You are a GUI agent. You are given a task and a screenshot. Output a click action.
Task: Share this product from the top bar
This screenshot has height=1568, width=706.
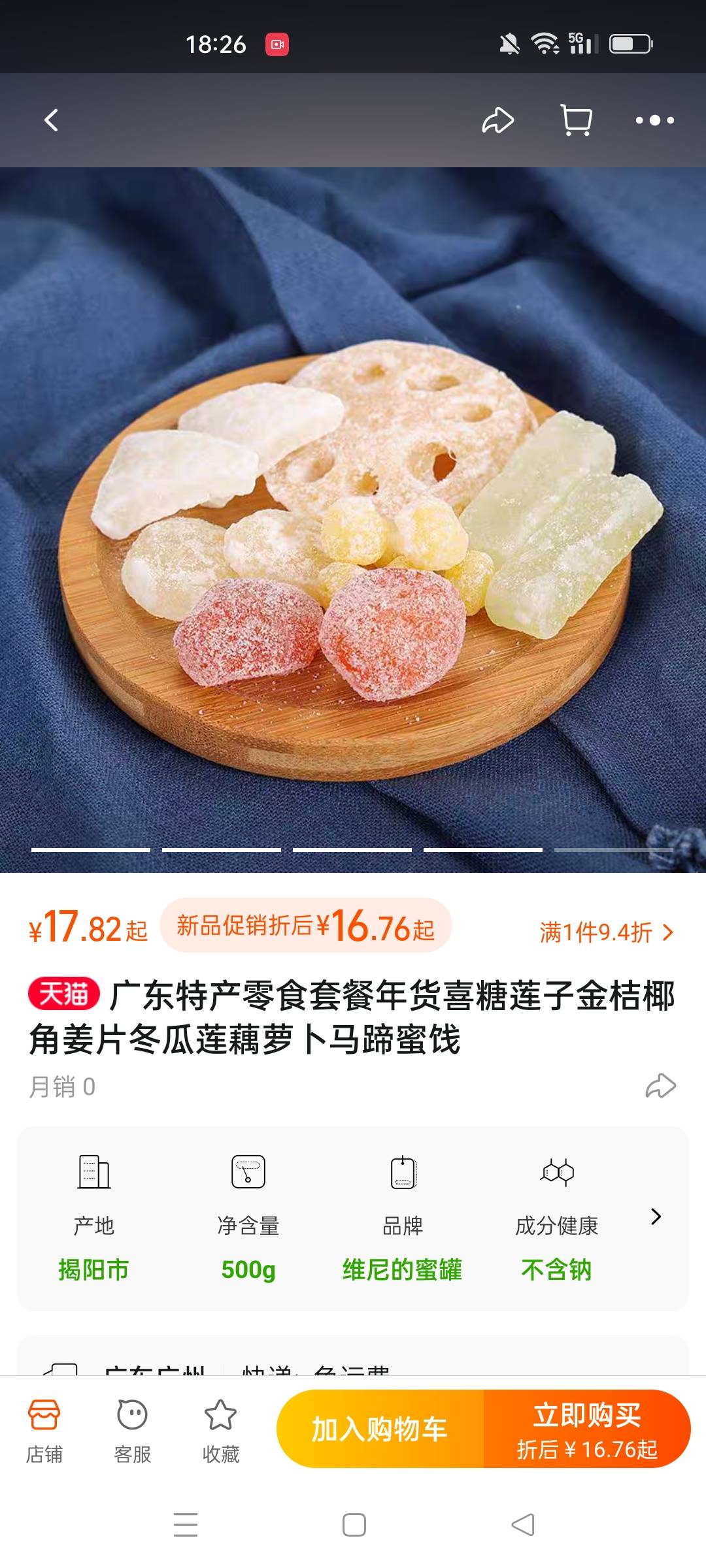click(498, 120)
